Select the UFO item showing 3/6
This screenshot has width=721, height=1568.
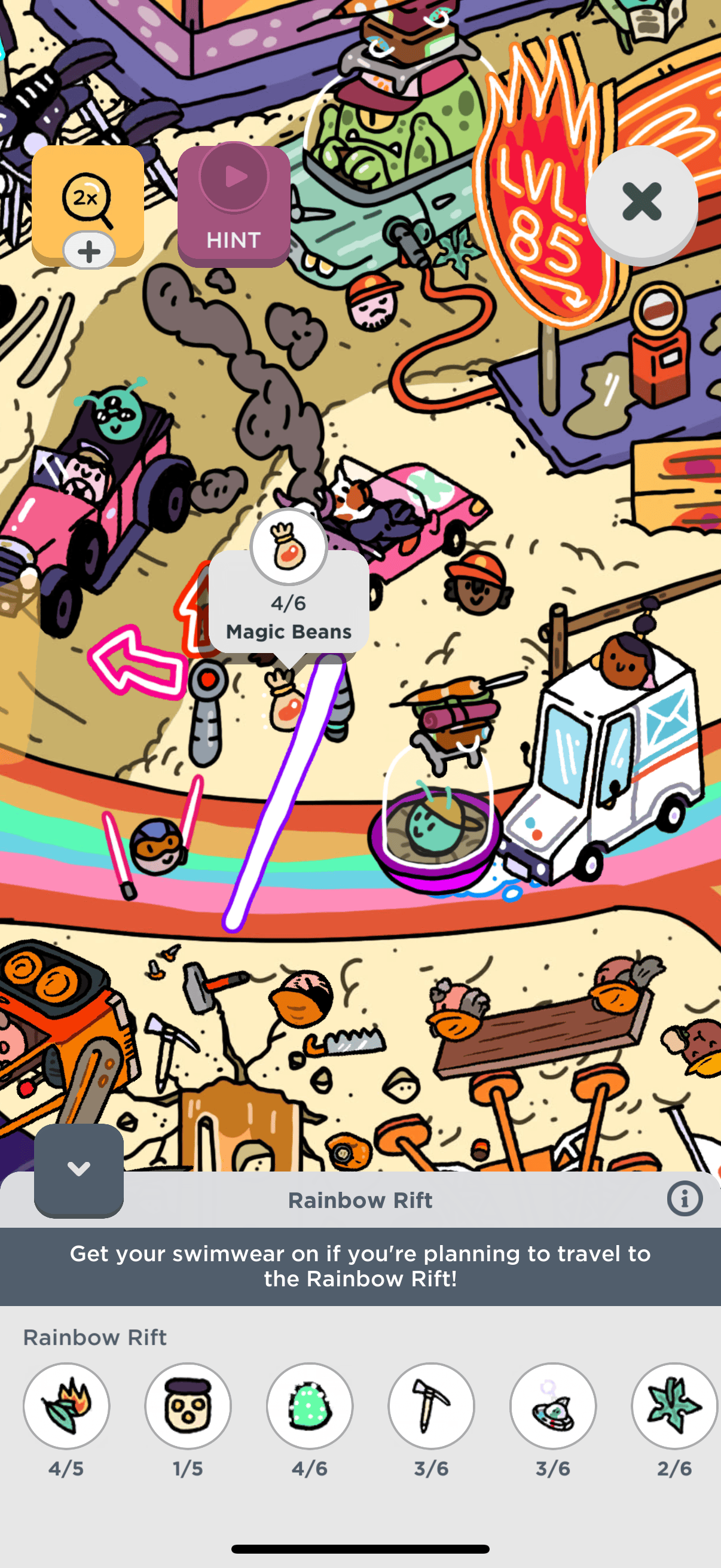553,1405
